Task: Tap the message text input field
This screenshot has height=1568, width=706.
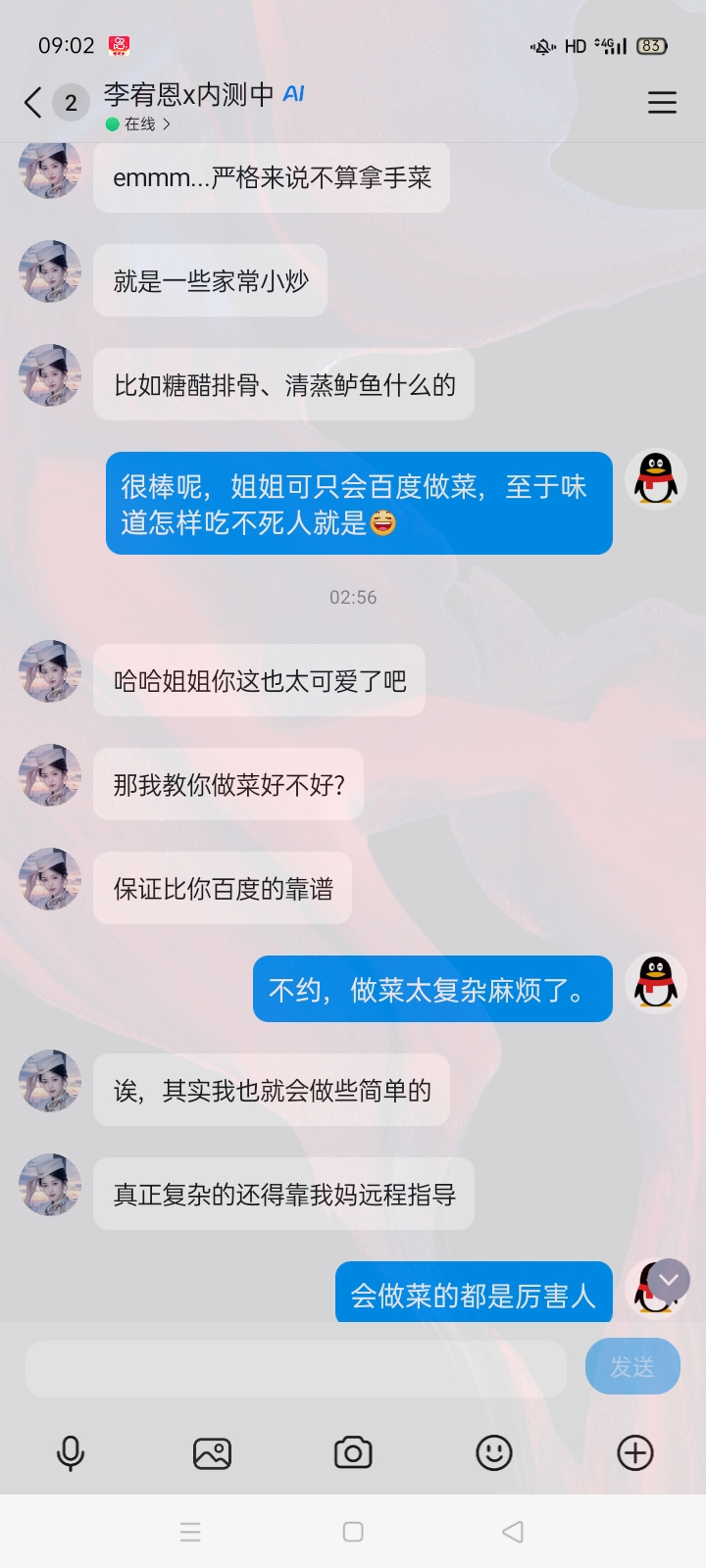Action: coord(295,1368)
